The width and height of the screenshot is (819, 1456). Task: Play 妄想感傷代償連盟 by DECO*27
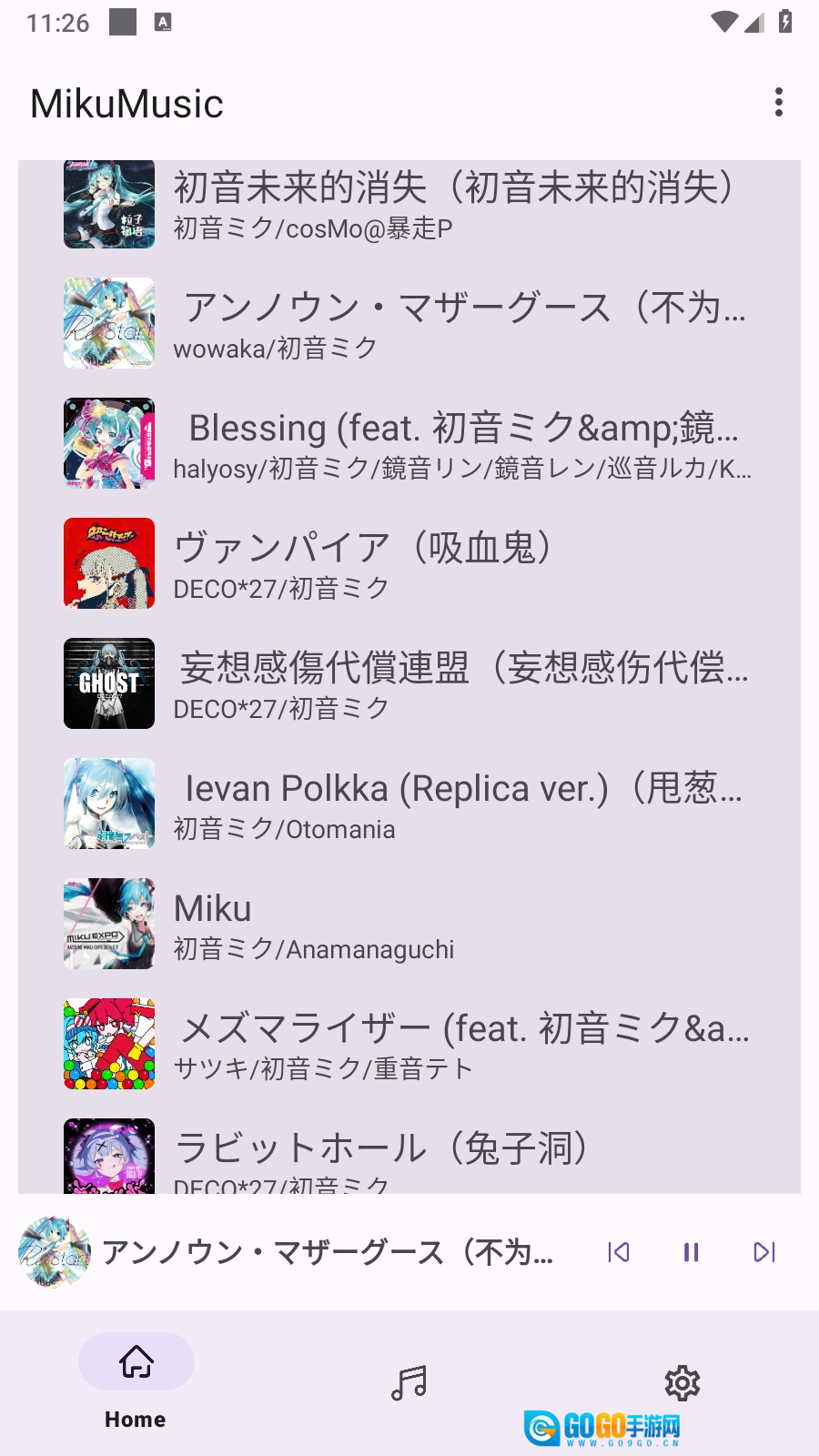409,684
